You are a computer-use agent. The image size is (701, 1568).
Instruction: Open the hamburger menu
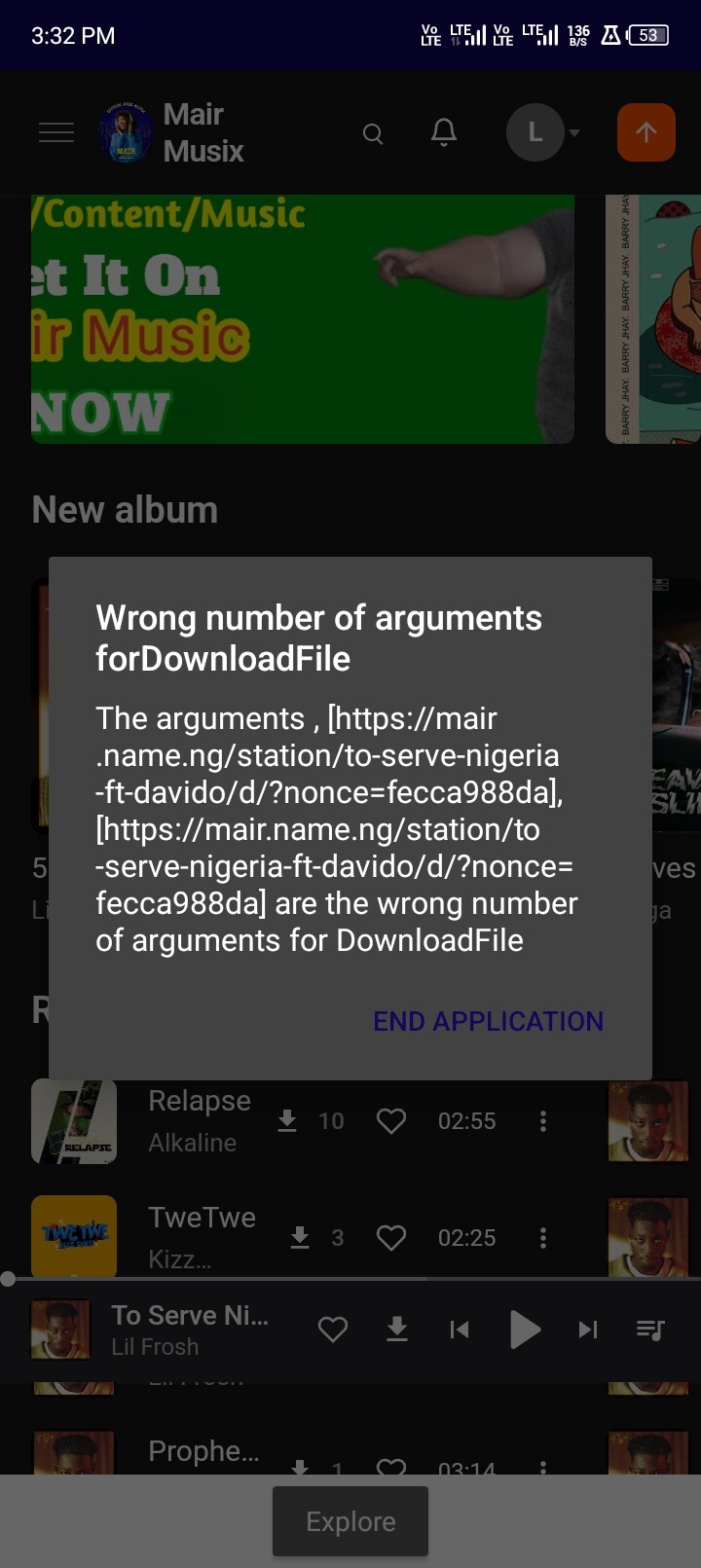click(56, 132)
